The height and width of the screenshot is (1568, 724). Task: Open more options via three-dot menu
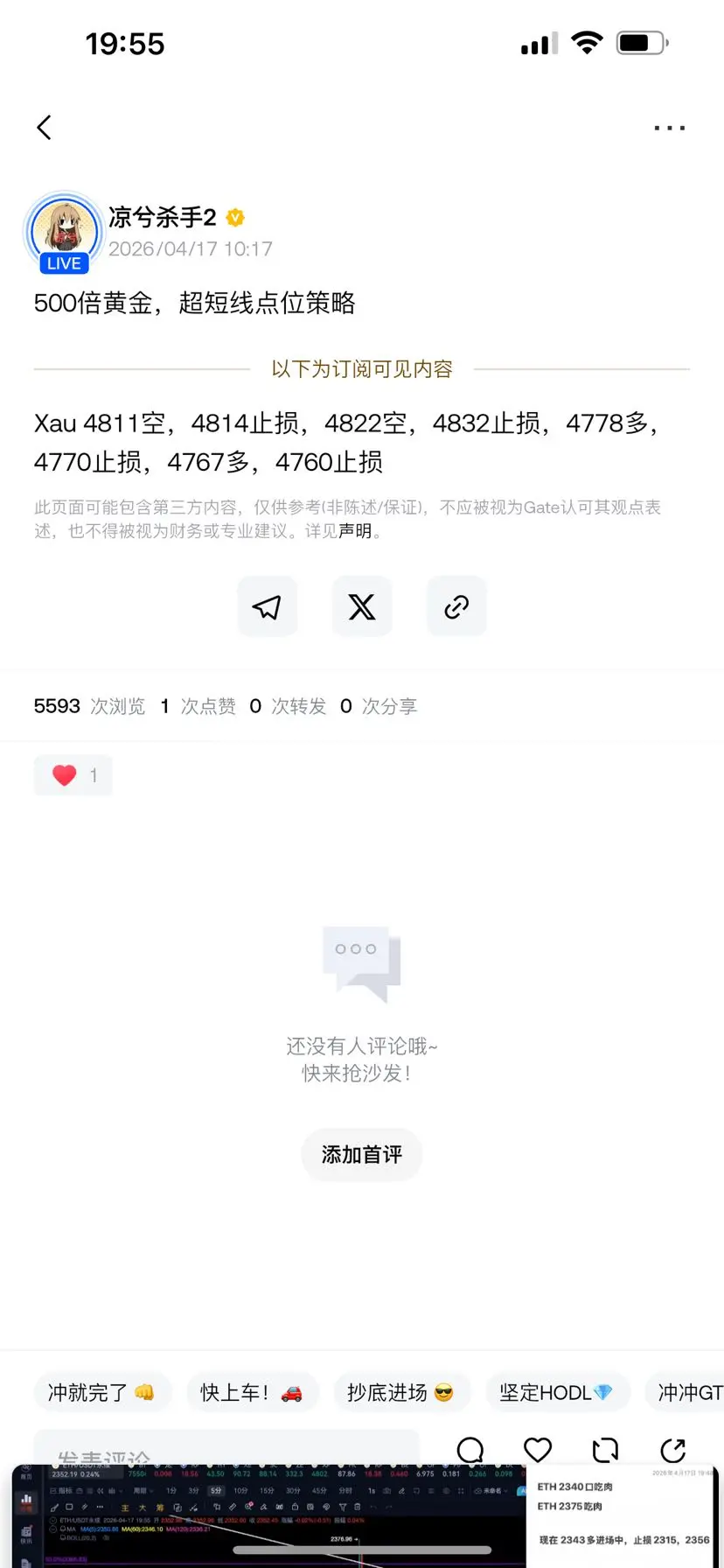[x=669, y=127]
